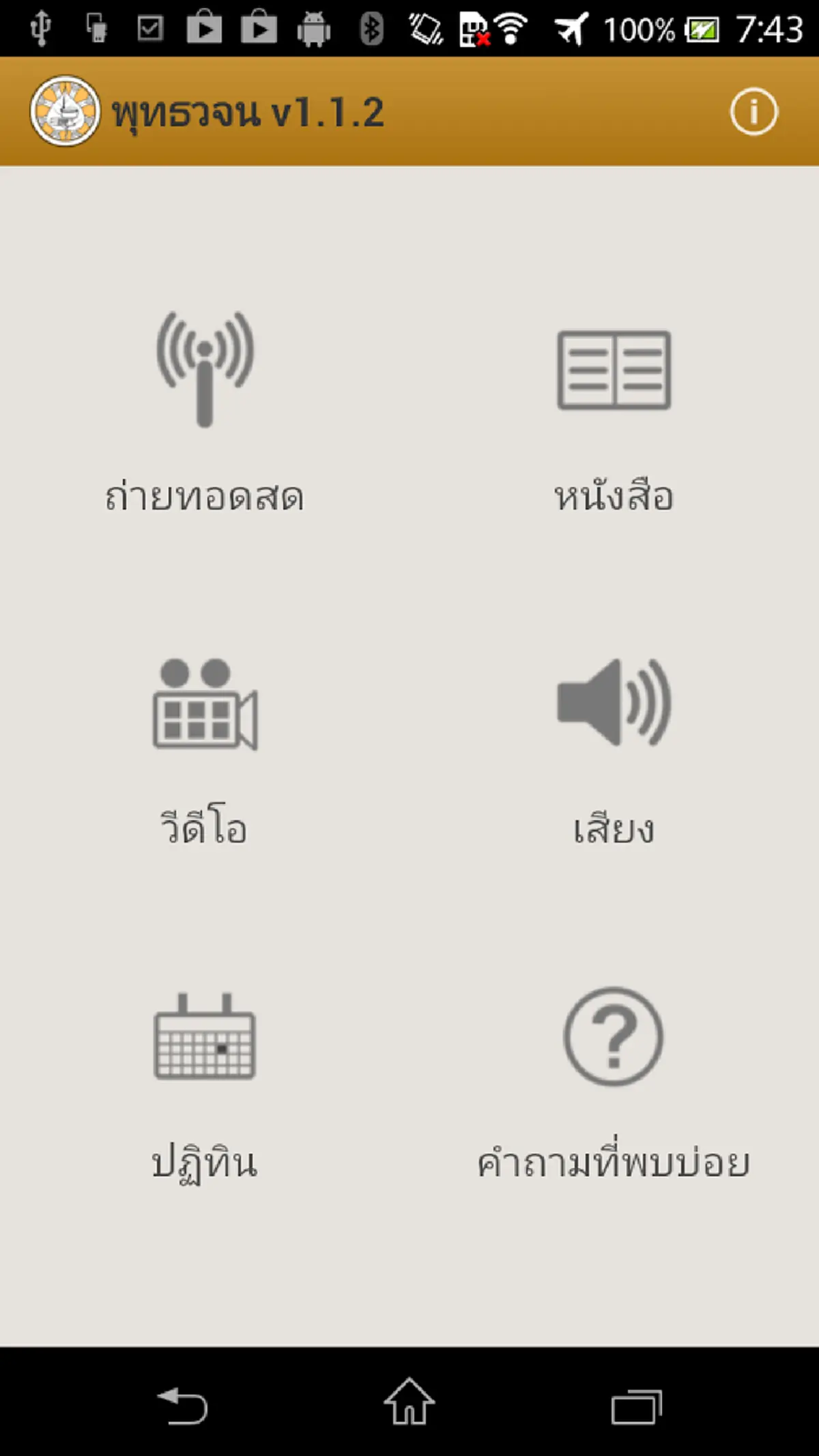Viewport: 819px width, 1456px height.
Task: Tap the battery indicator in status bar
Action: [x=702, y=29]
